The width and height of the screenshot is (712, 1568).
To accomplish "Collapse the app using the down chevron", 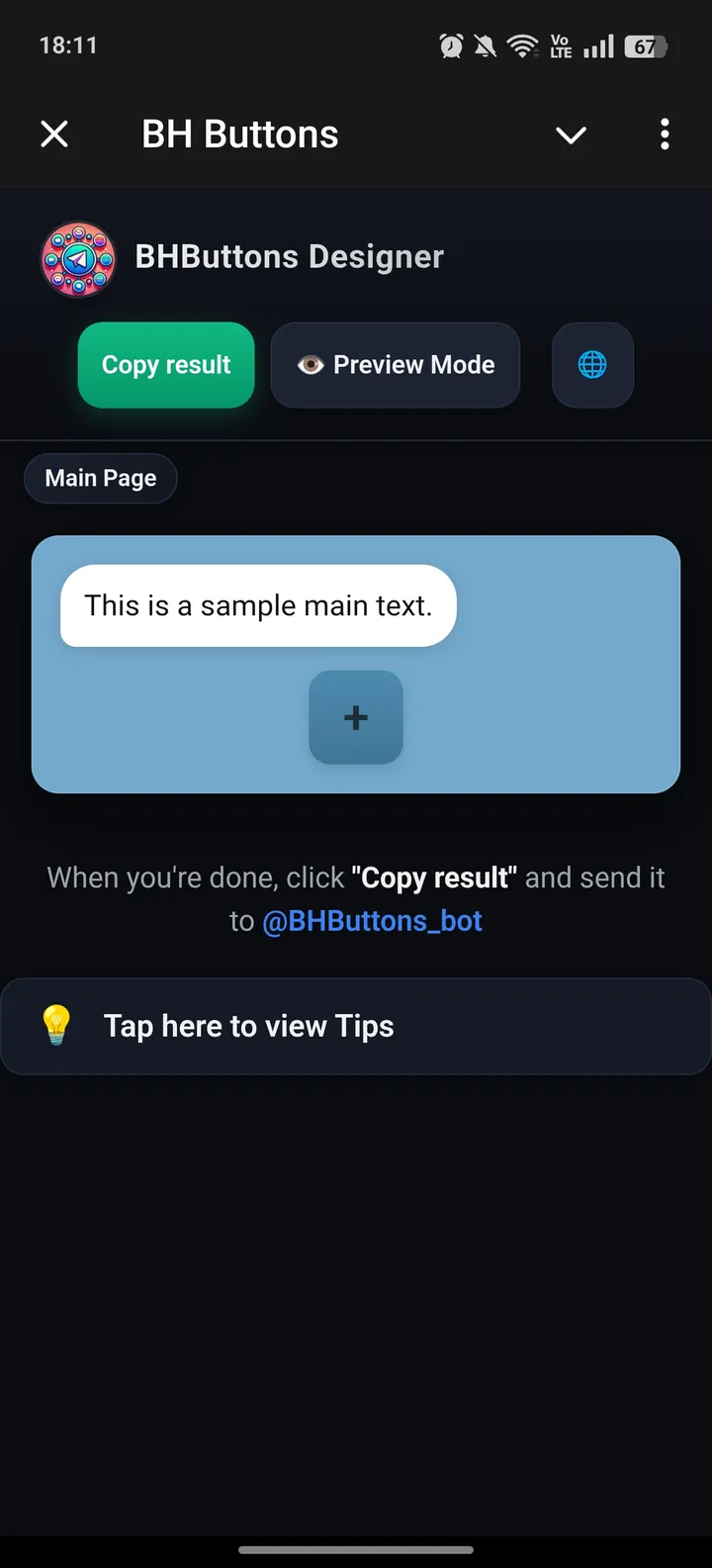I will point(571,135).
